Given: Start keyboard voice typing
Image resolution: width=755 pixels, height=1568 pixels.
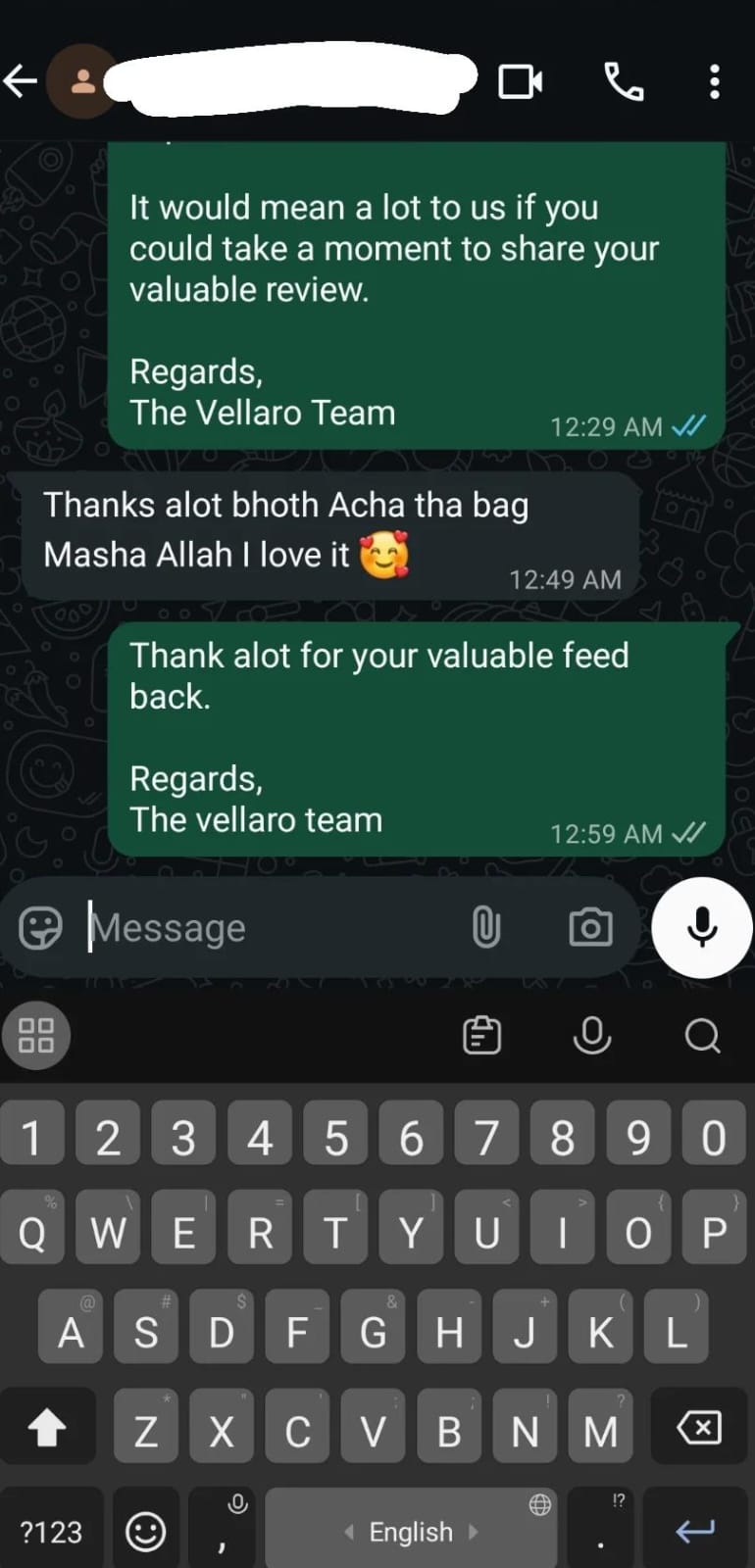Looking at the screenshot, I should click(591, 1035).
